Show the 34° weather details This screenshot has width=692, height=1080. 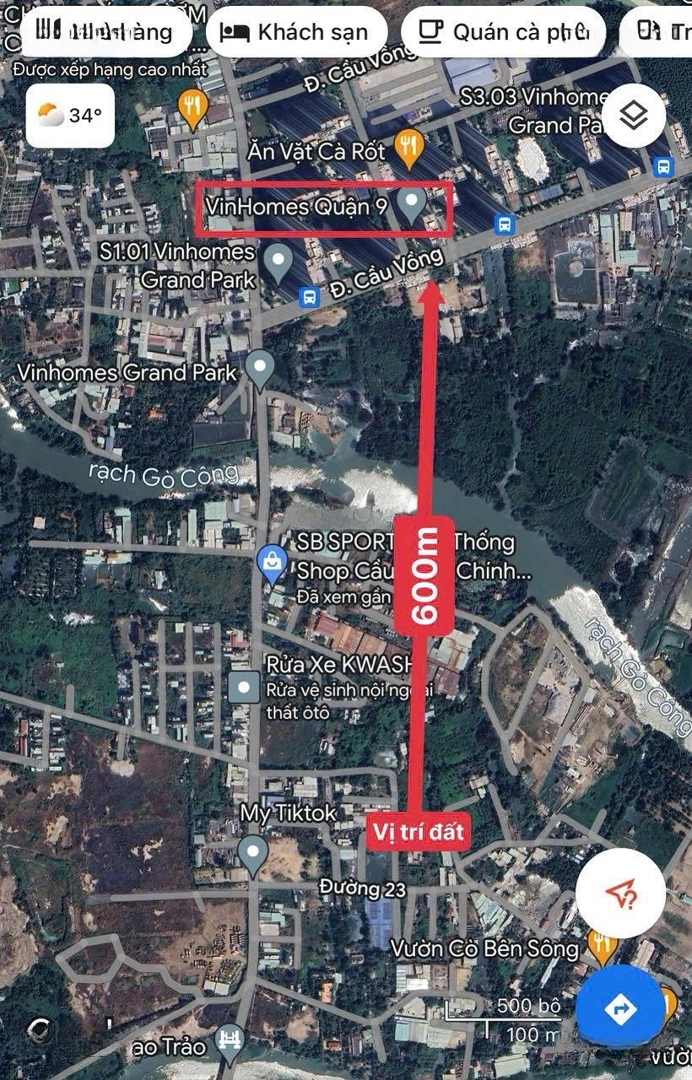pyautogui.click(x=70, y=115)
